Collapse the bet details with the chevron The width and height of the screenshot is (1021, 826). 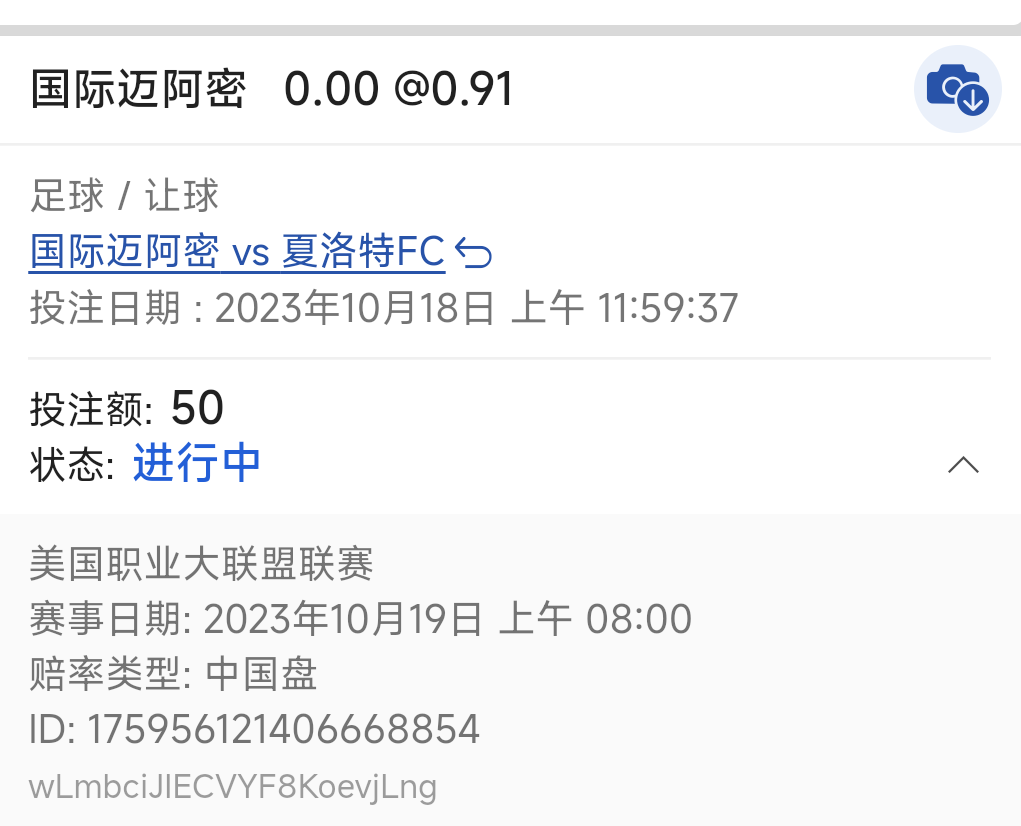click(962, 465)
